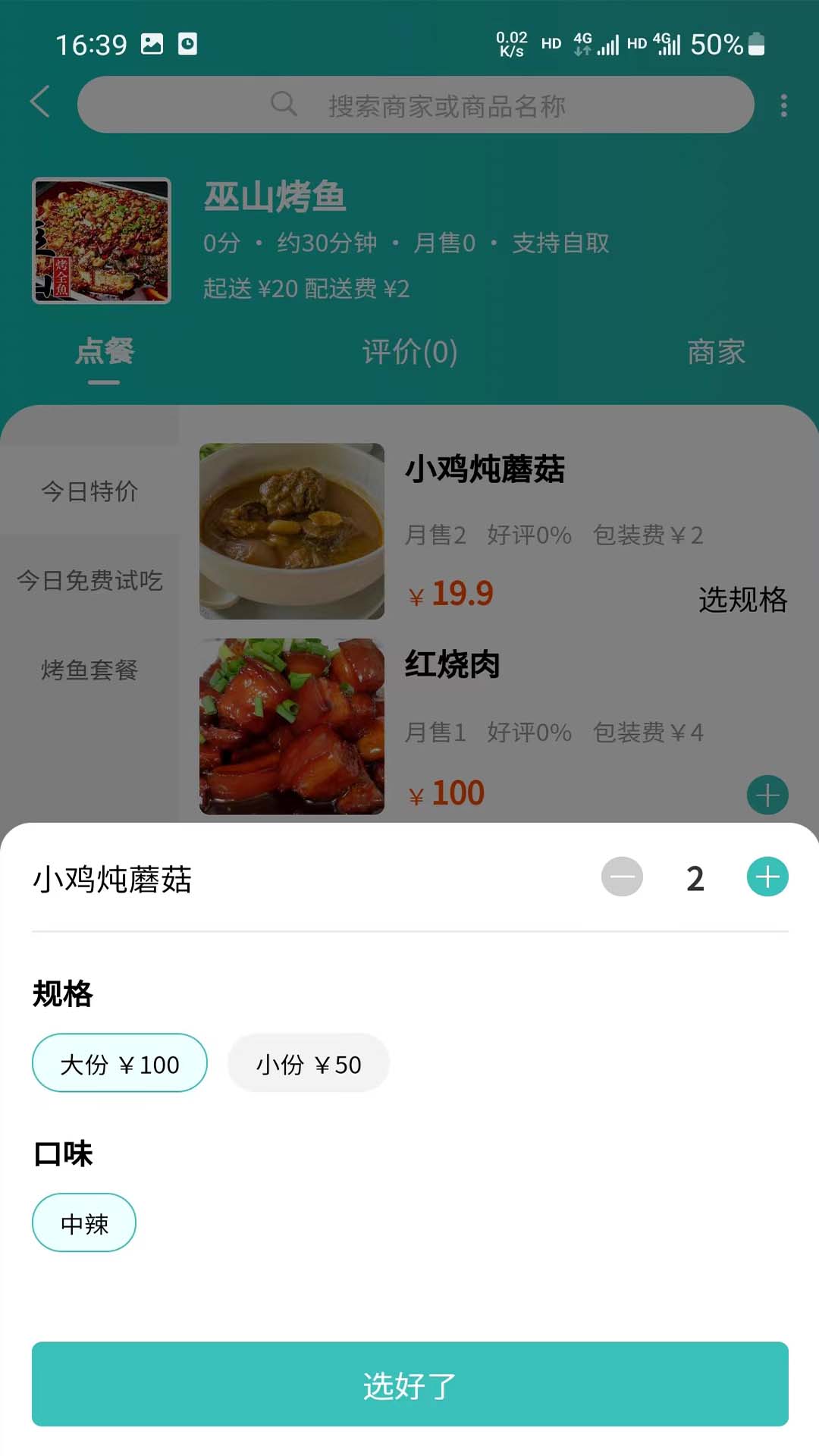Switch to the 商家 tab
819x1456 pixels.
(717, 352)
